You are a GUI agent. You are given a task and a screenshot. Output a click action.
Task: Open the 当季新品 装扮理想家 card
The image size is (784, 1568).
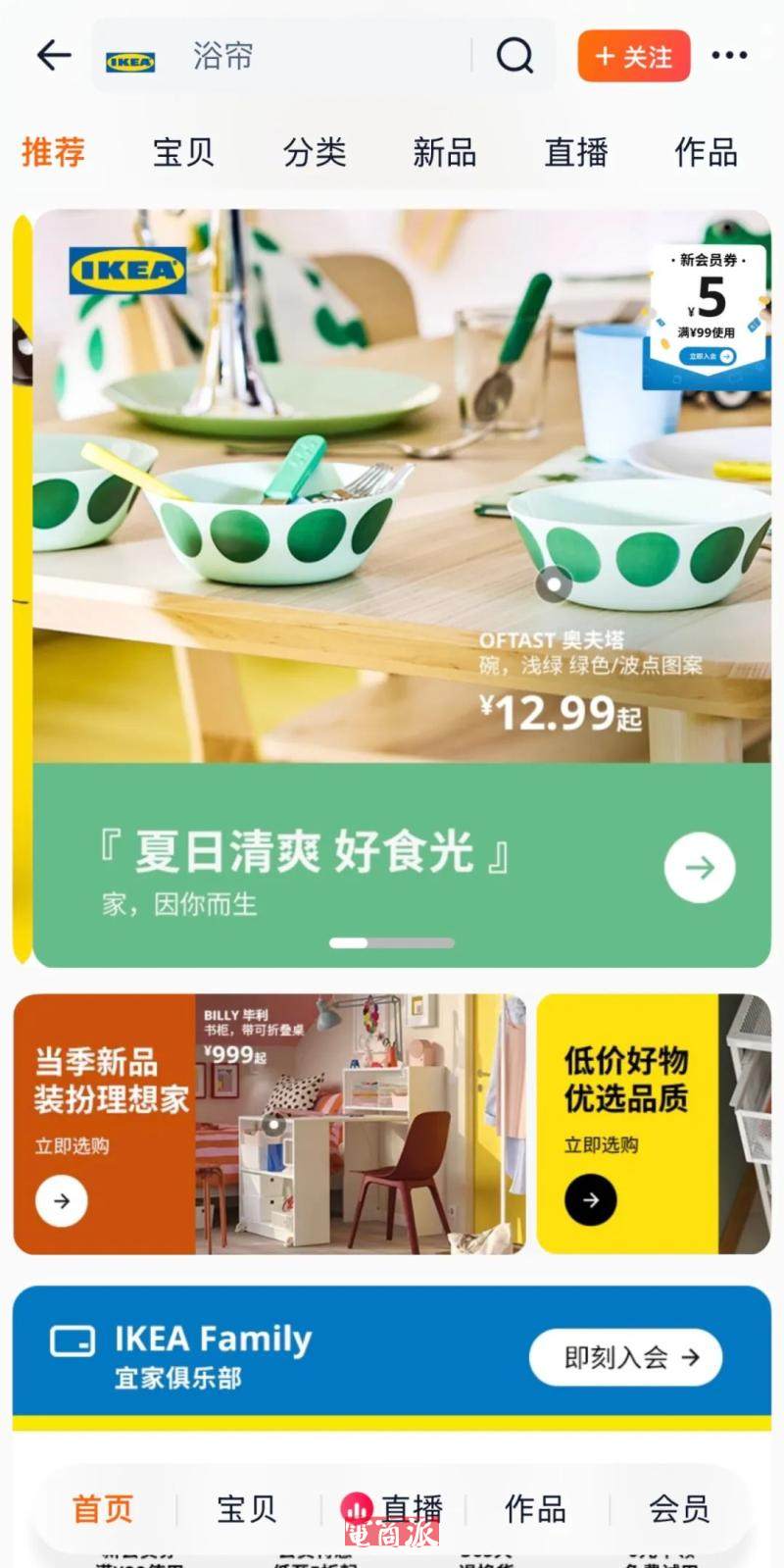click(x=108, y=1124)
